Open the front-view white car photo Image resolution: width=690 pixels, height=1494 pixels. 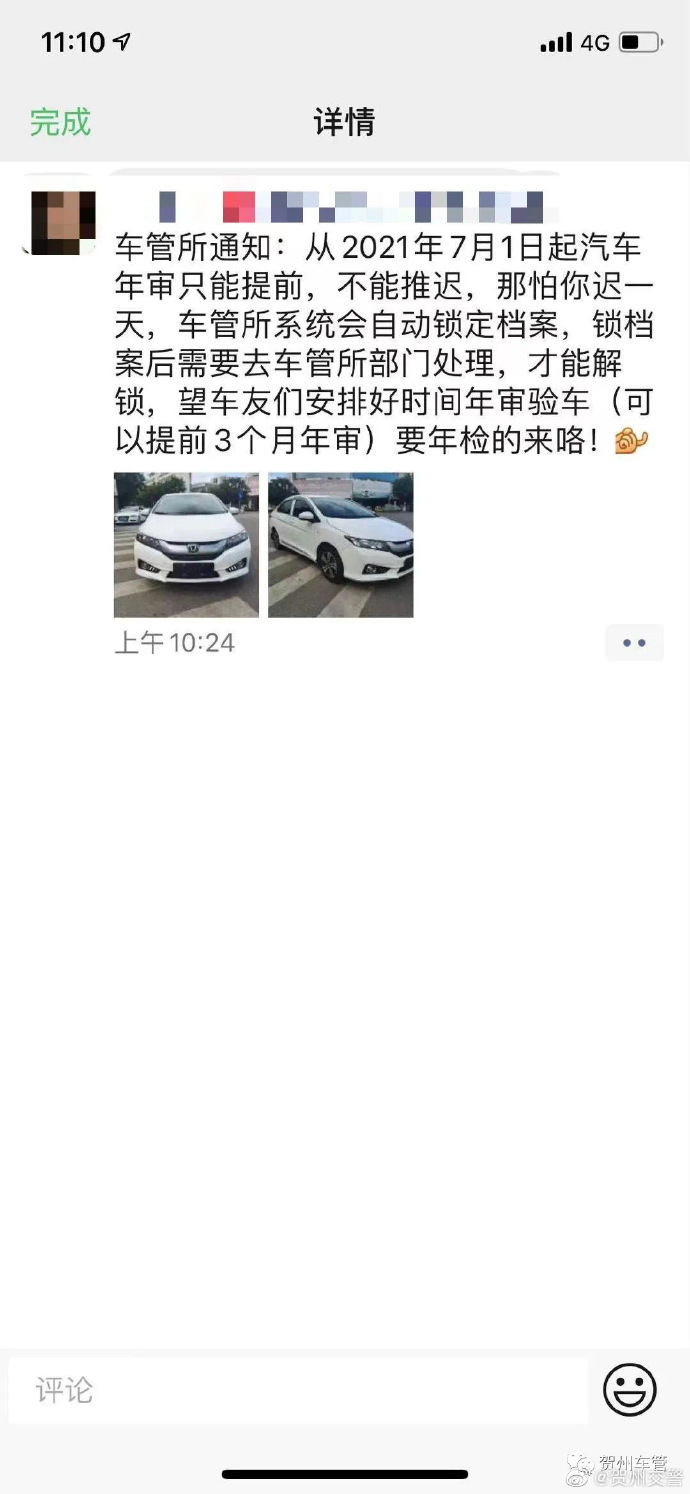(x=186, y=545)
